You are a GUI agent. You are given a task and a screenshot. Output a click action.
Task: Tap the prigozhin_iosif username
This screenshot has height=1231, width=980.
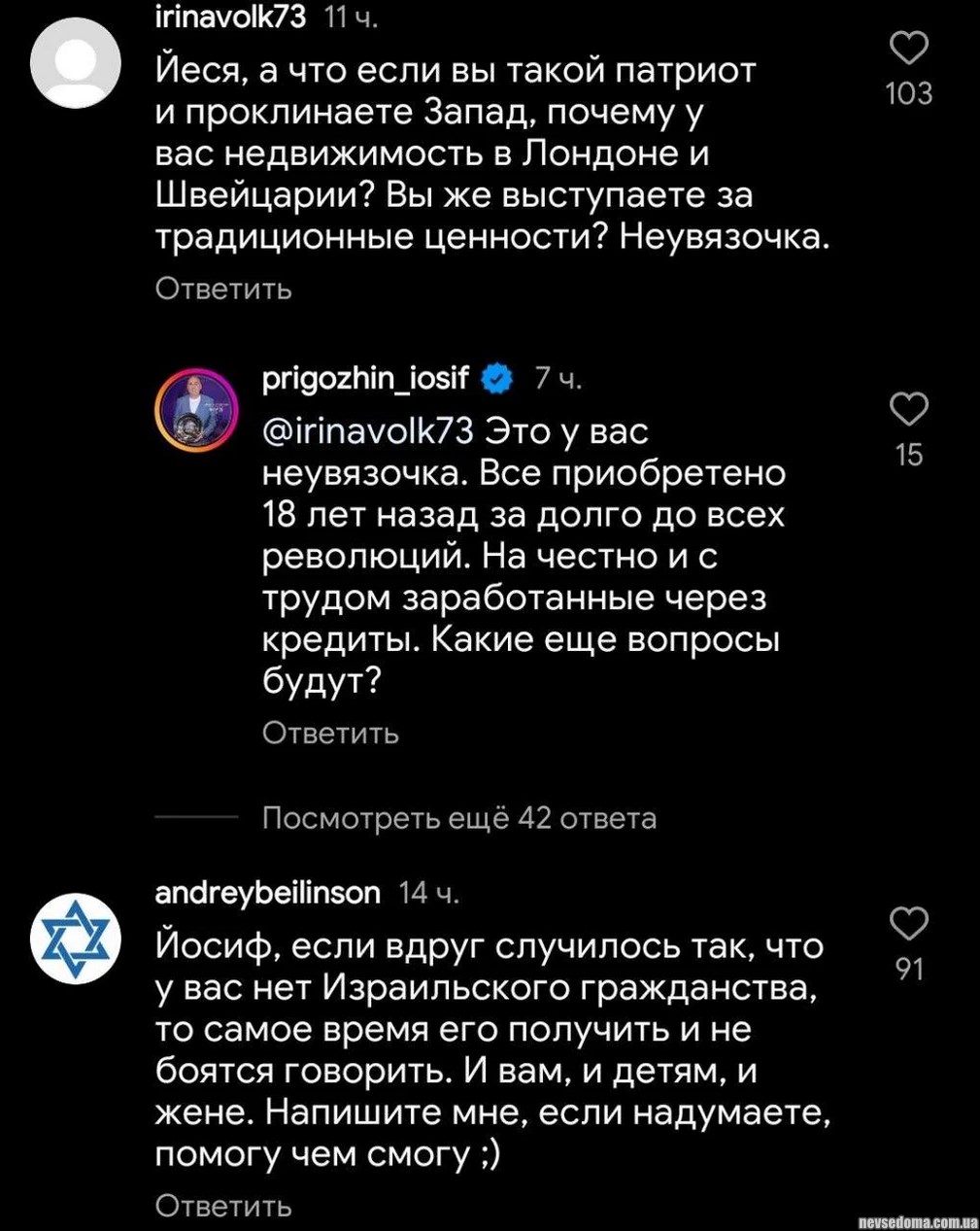(365, 379)
